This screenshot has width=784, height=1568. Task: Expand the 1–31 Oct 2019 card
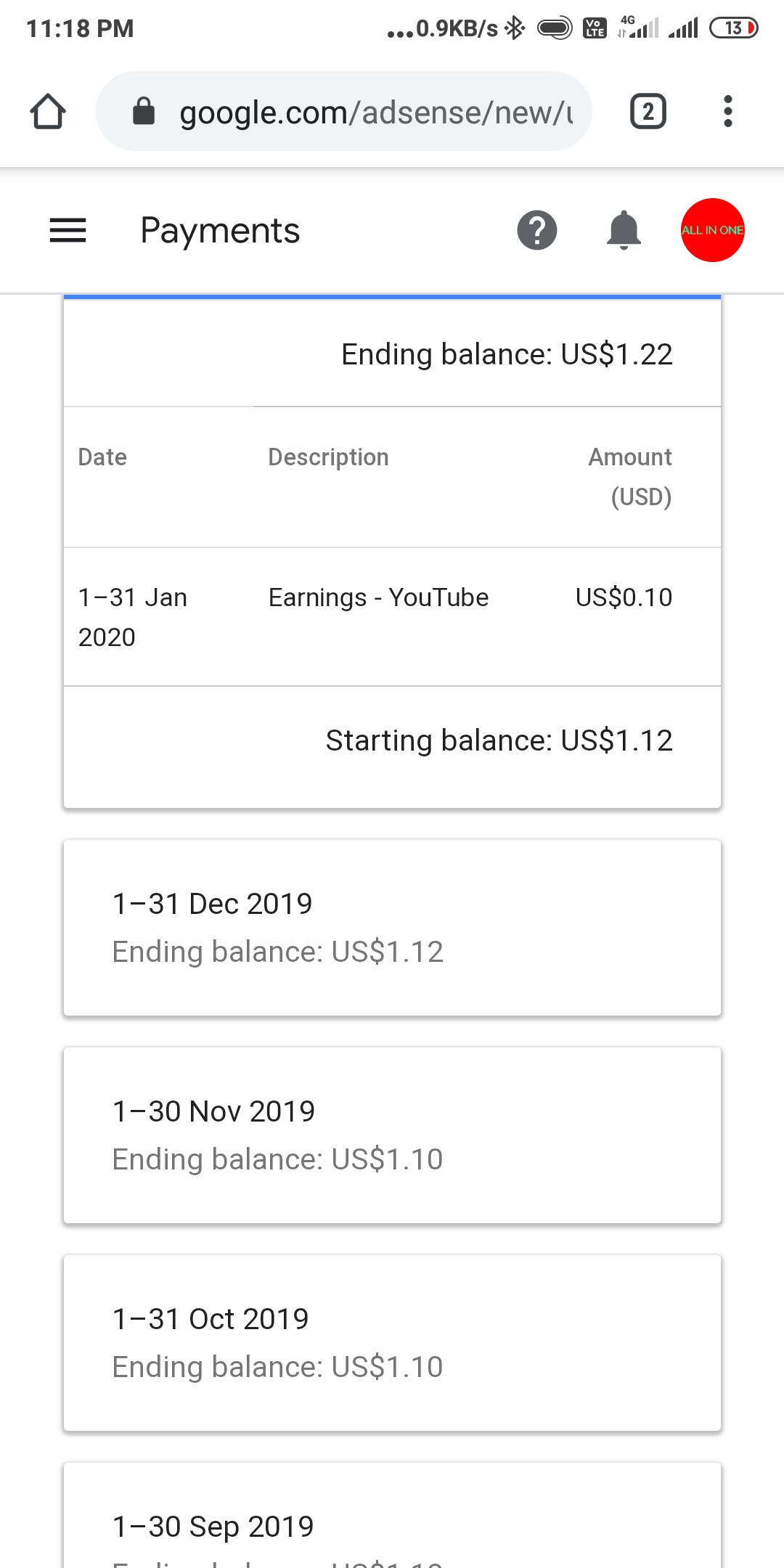pos(392,1343)
